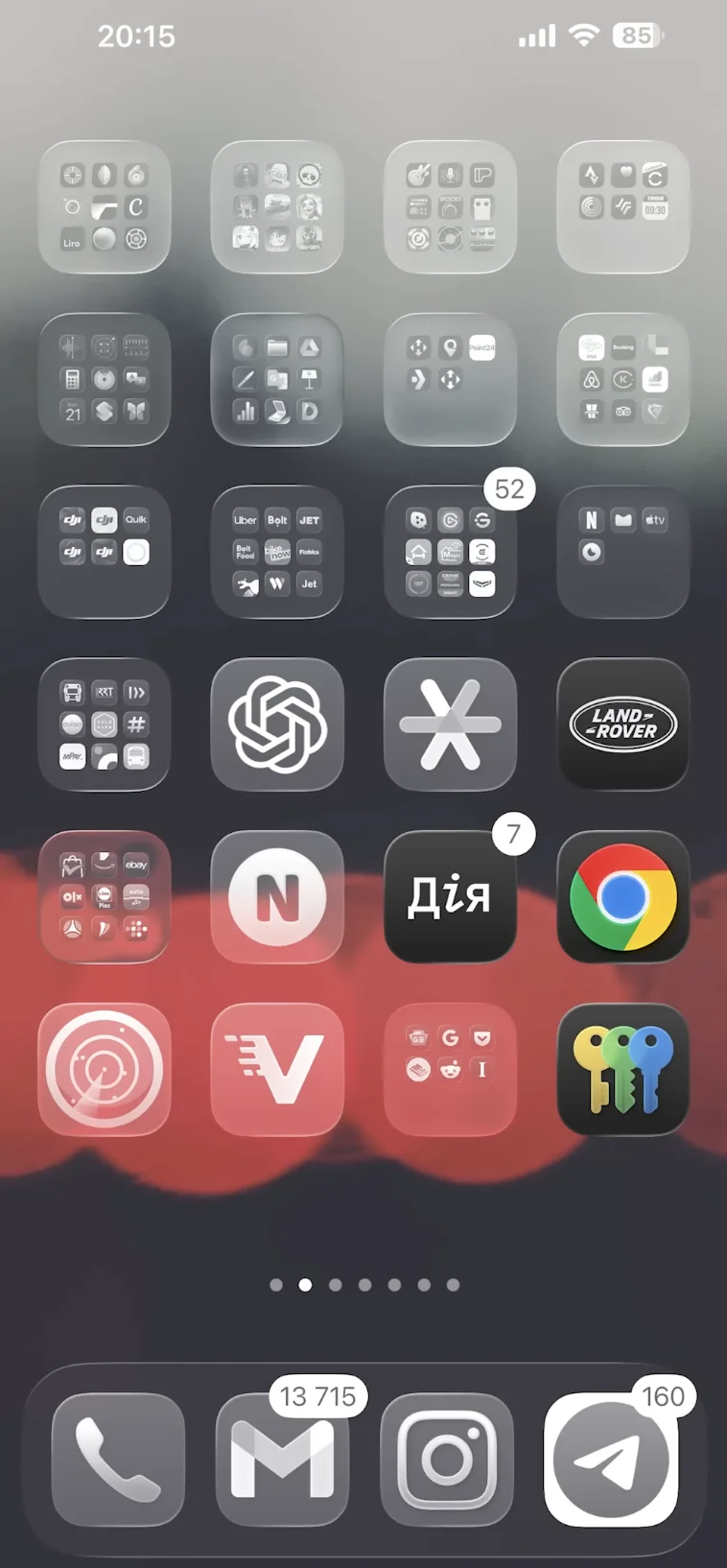Viewport: 727px width, 1568px height.
Task: Open the Passwords app with three keys
Action: point(623,1070)
